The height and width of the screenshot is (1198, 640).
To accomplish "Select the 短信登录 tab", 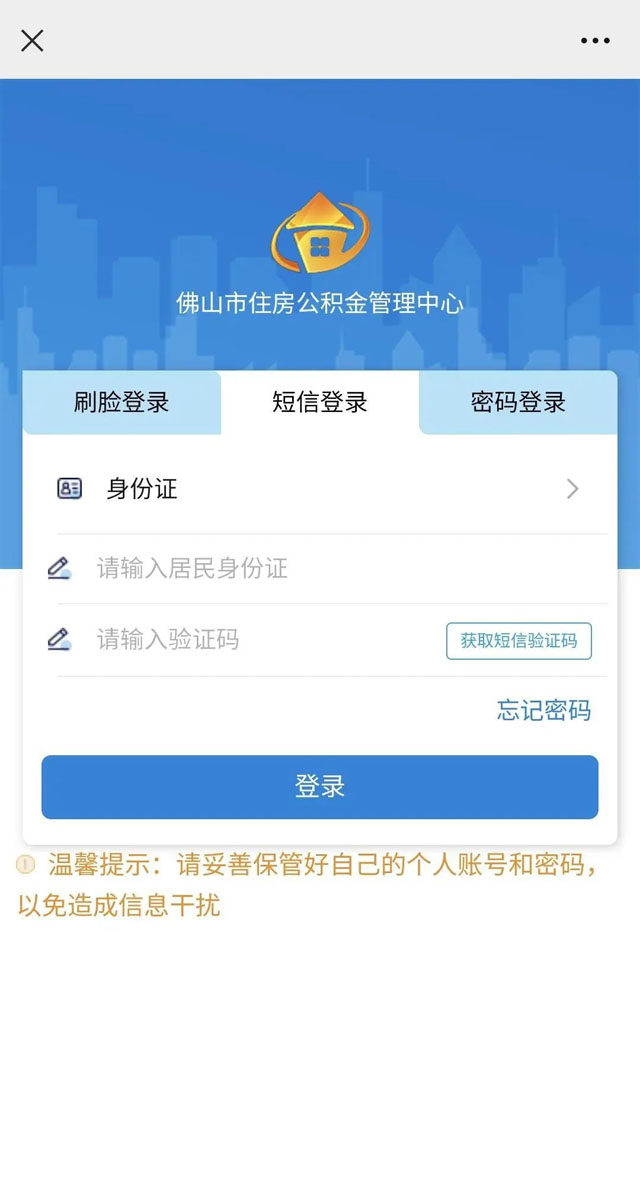I will pyautogui.click(x=320, y=403).
